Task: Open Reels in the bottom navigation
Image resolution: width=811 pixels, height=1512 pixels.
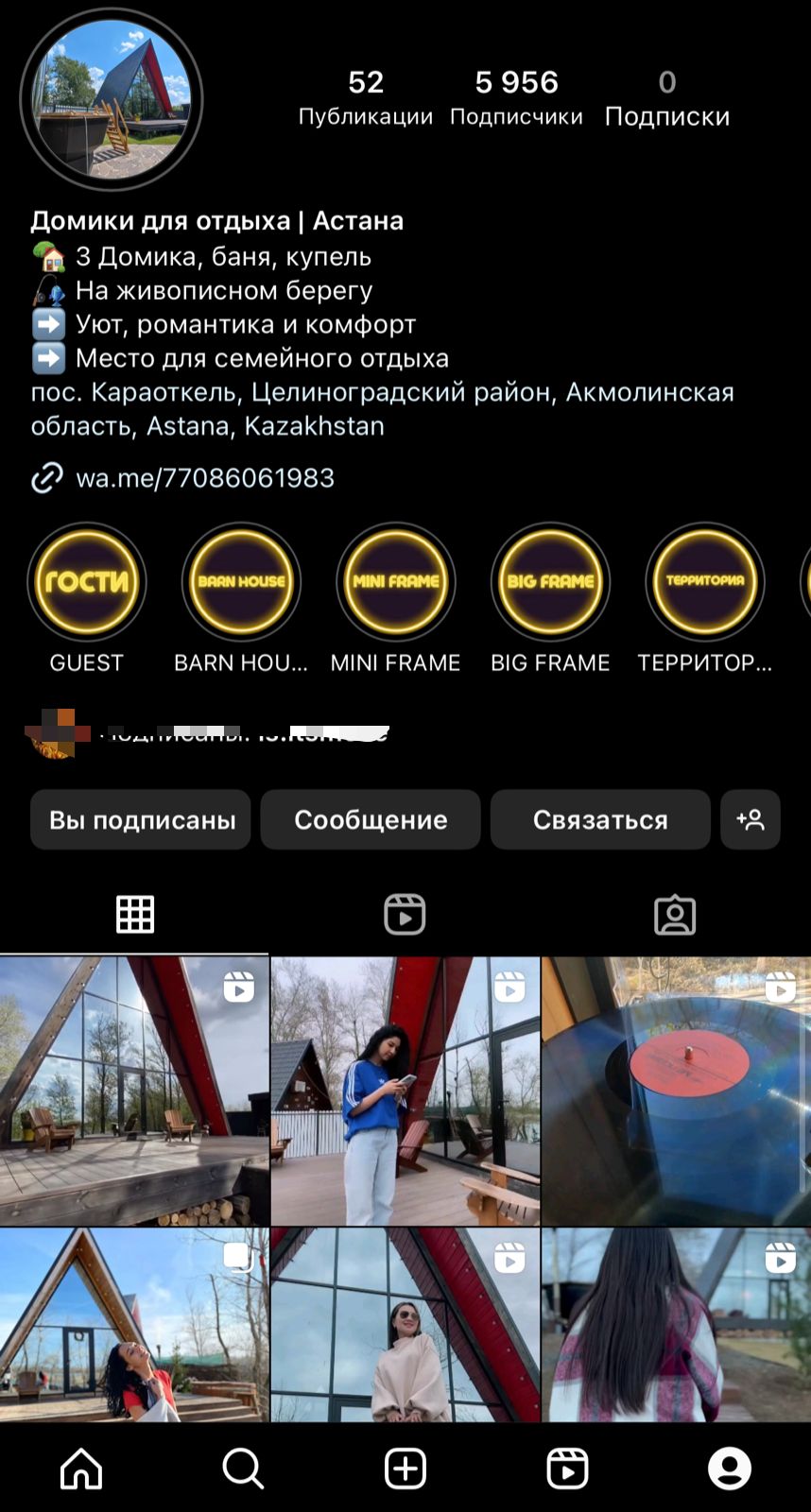Action: click(x=567, y=1469)
